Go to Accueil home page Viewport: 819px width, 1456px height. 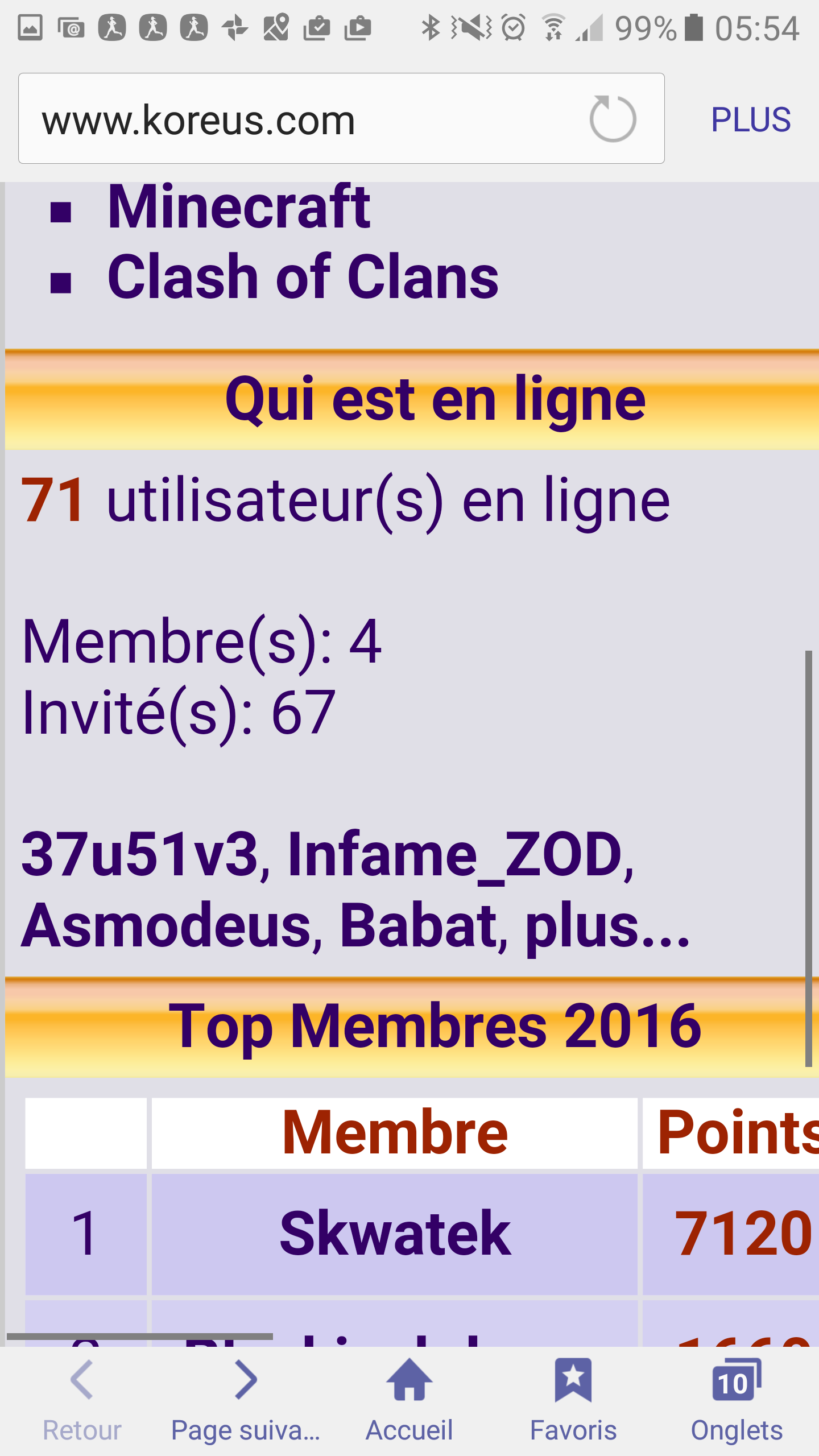(x=409, y=1395)
